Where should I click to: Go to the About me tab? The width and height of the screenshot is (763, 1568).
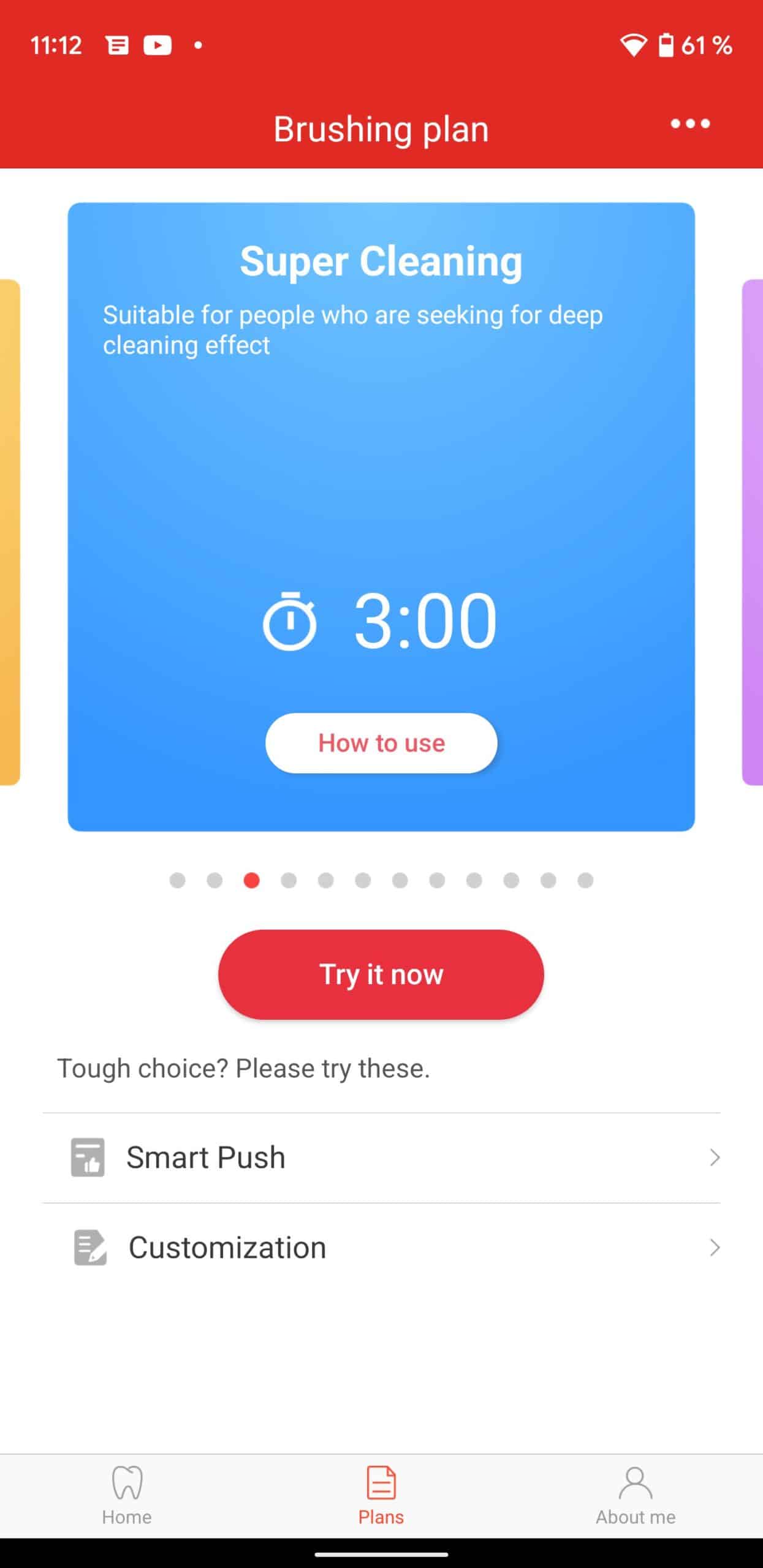[x=636, y=1495]
